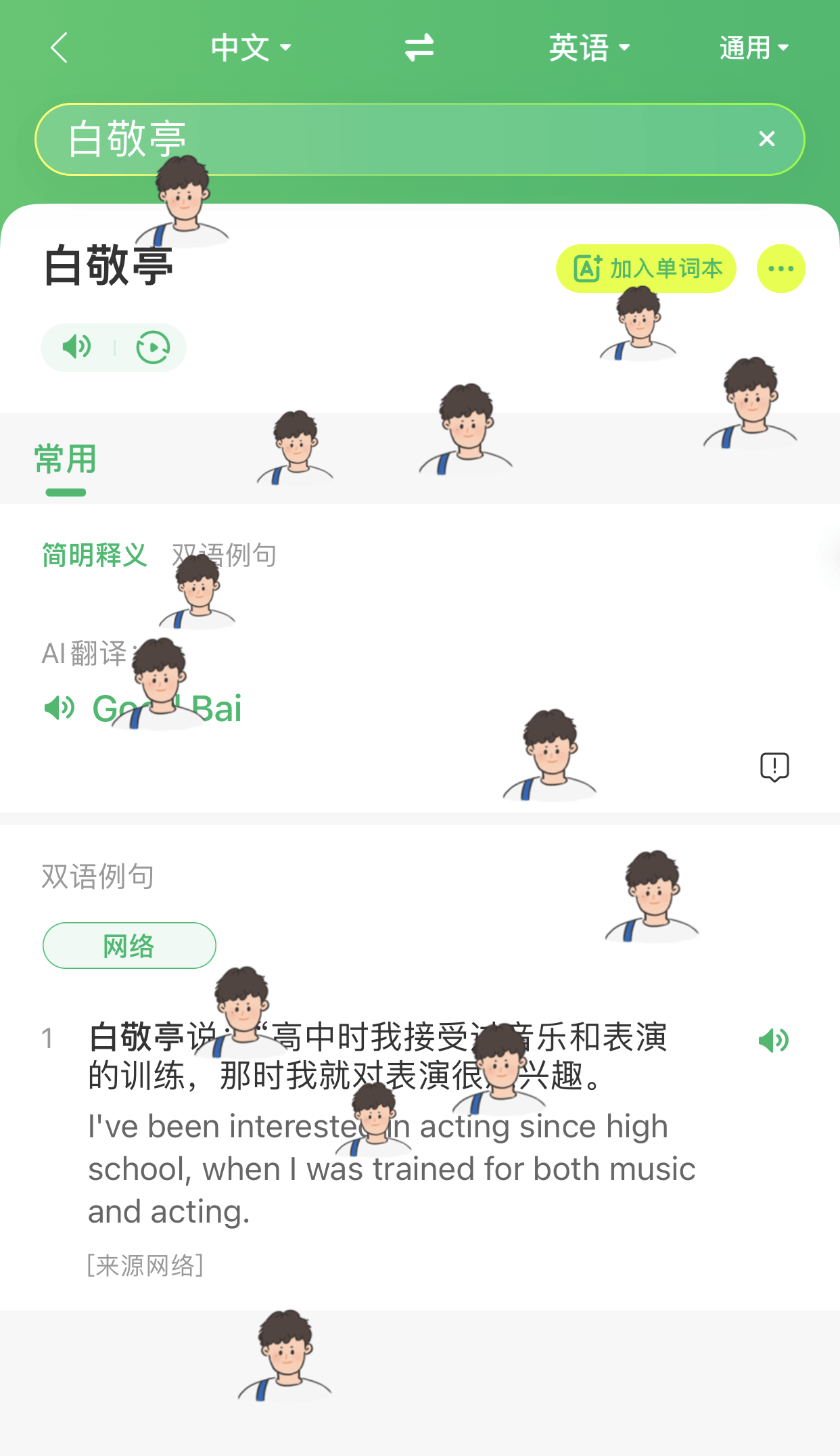Add 白敬亭 to the wordbook

[x=645, y=268]
